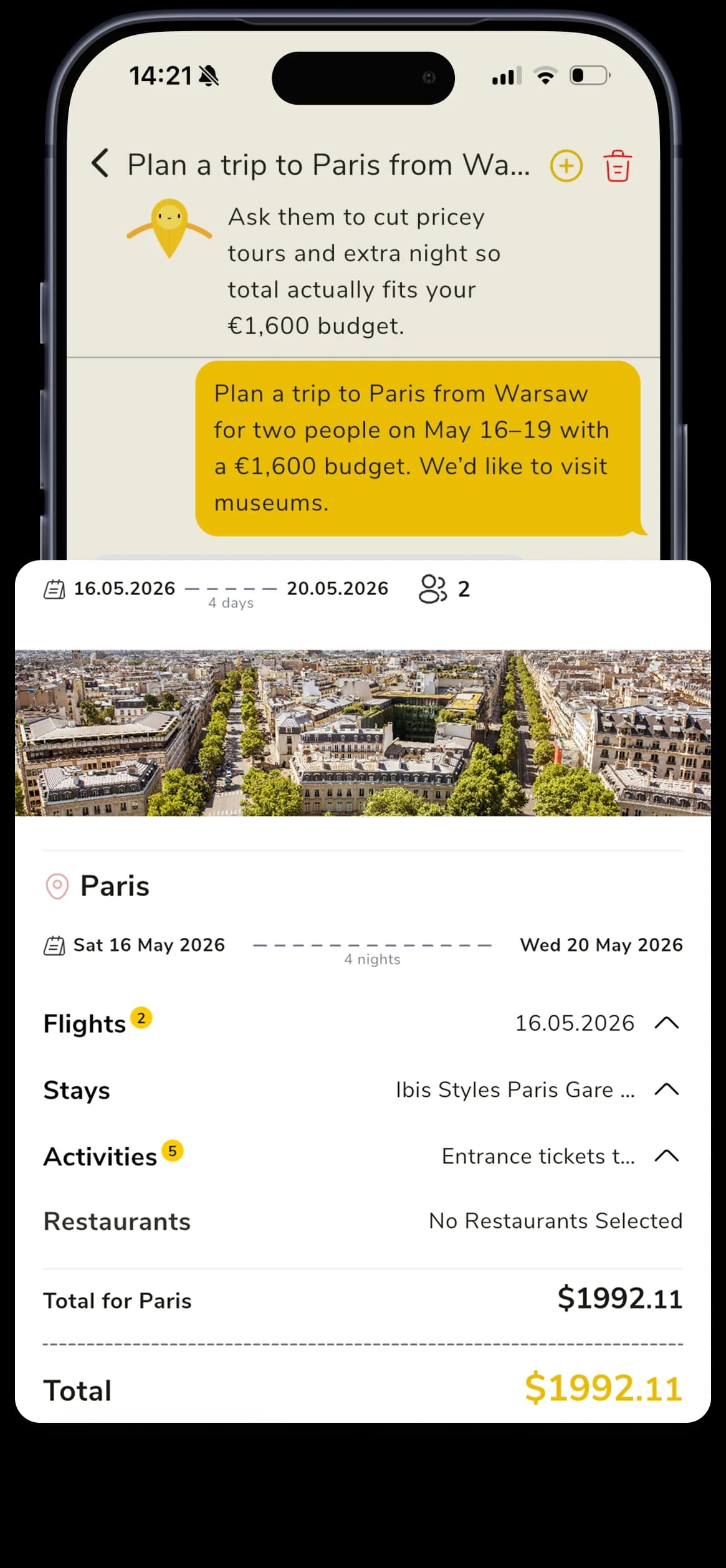Select the Ibis Styles Paris Gare stay

click(x=515, y=1090)
